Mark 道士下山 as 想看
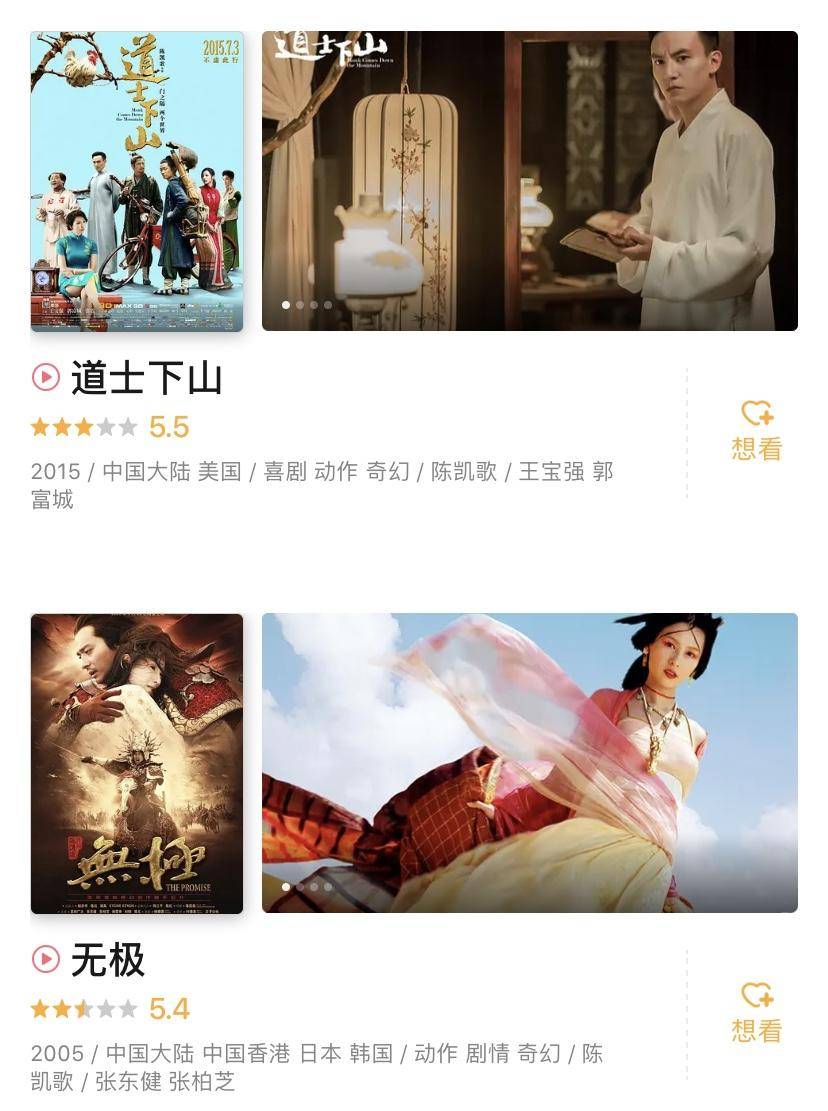Screen dimensions: 828x1111 point(756,430)
